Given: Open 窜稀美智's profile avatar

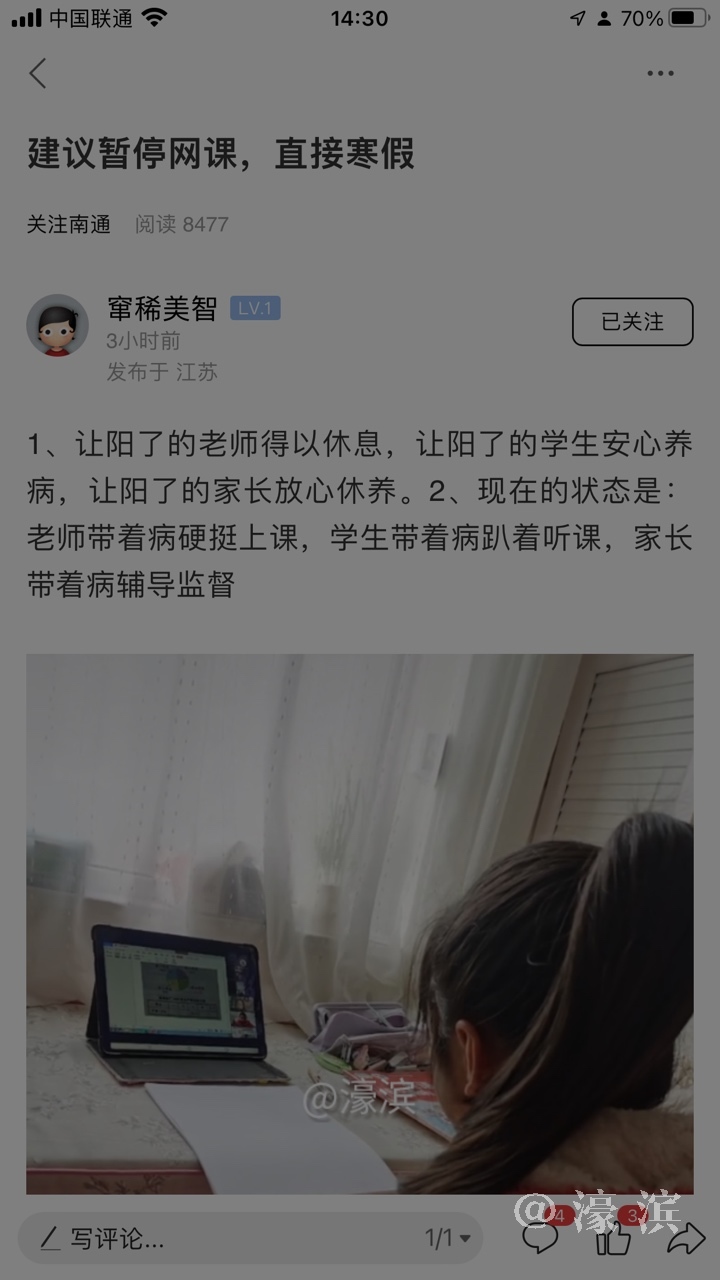Looking at the screenshot, I should [x=57, y=325].
